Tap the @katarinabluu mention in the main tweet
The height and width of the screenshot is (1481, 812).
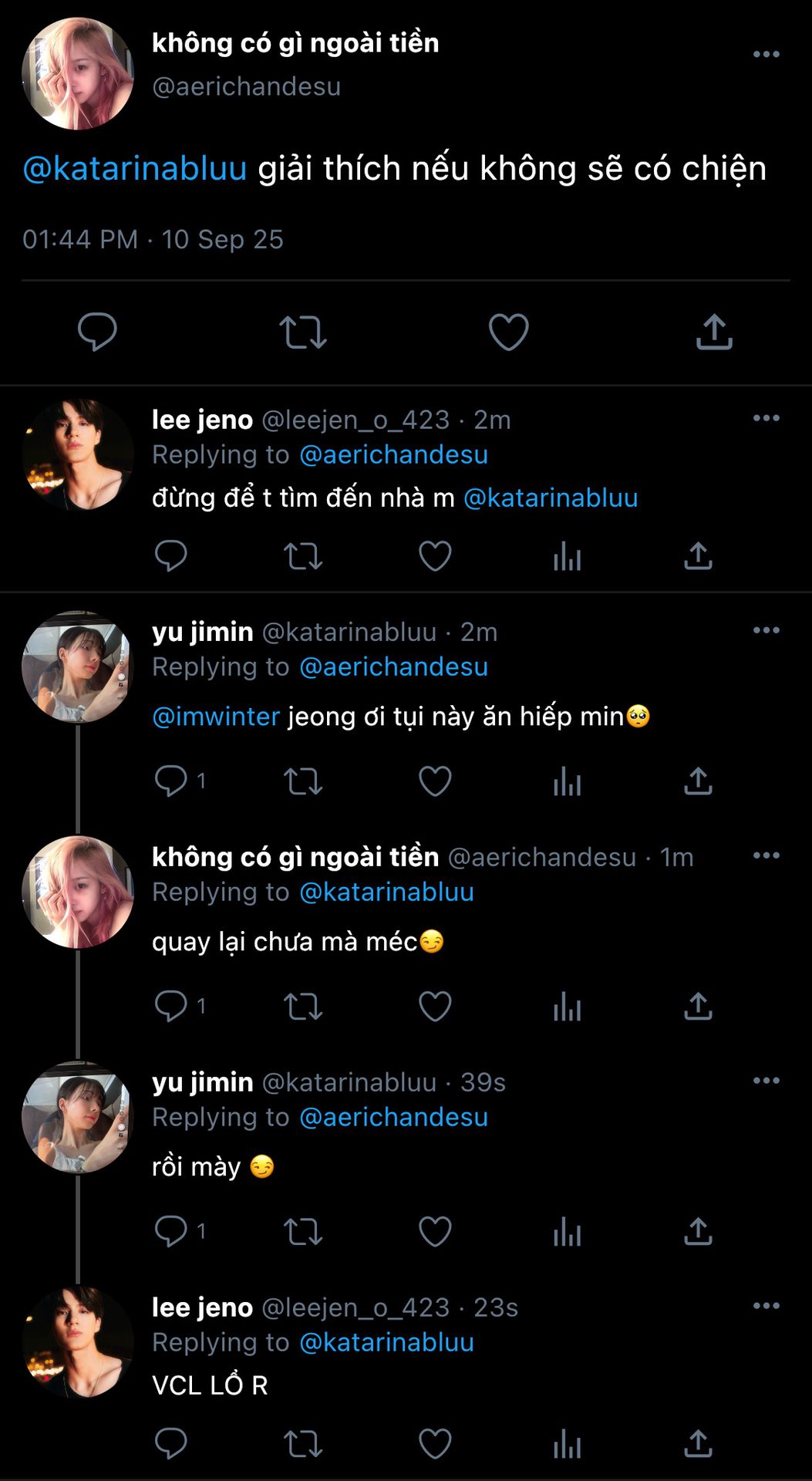pyautogui.click(x=135, y=169)
